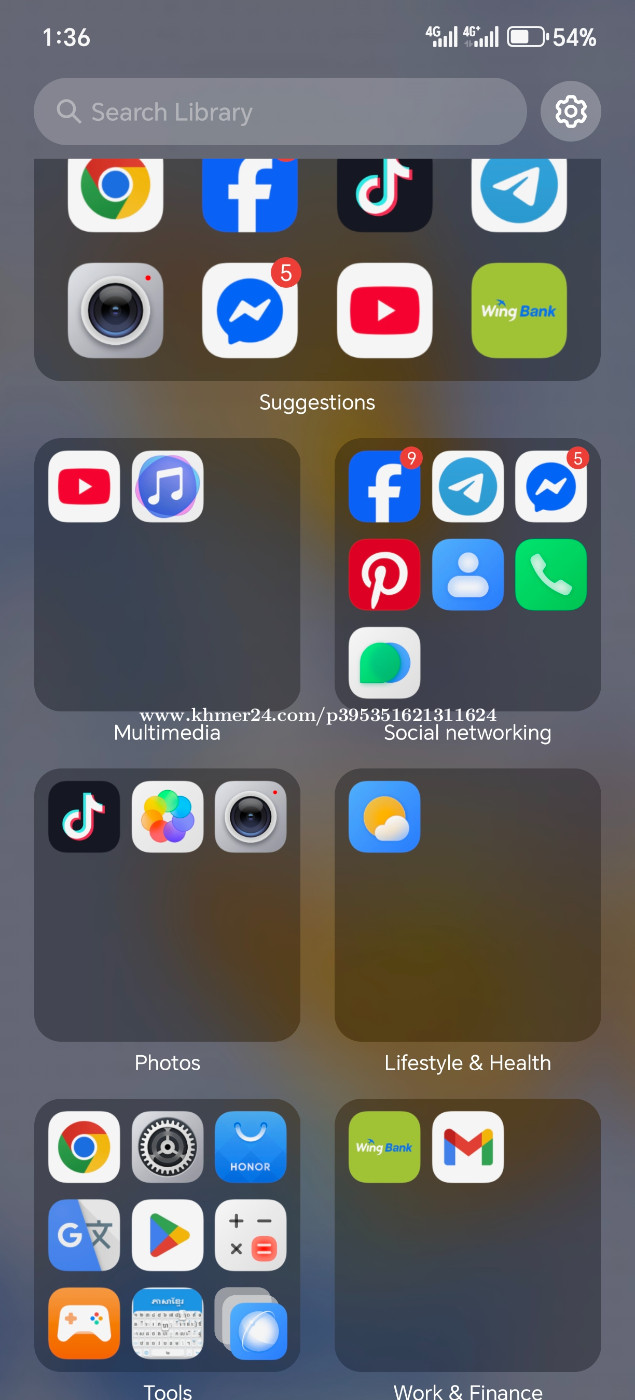
Task: Open the Contacts app
Action: point(468,575)
